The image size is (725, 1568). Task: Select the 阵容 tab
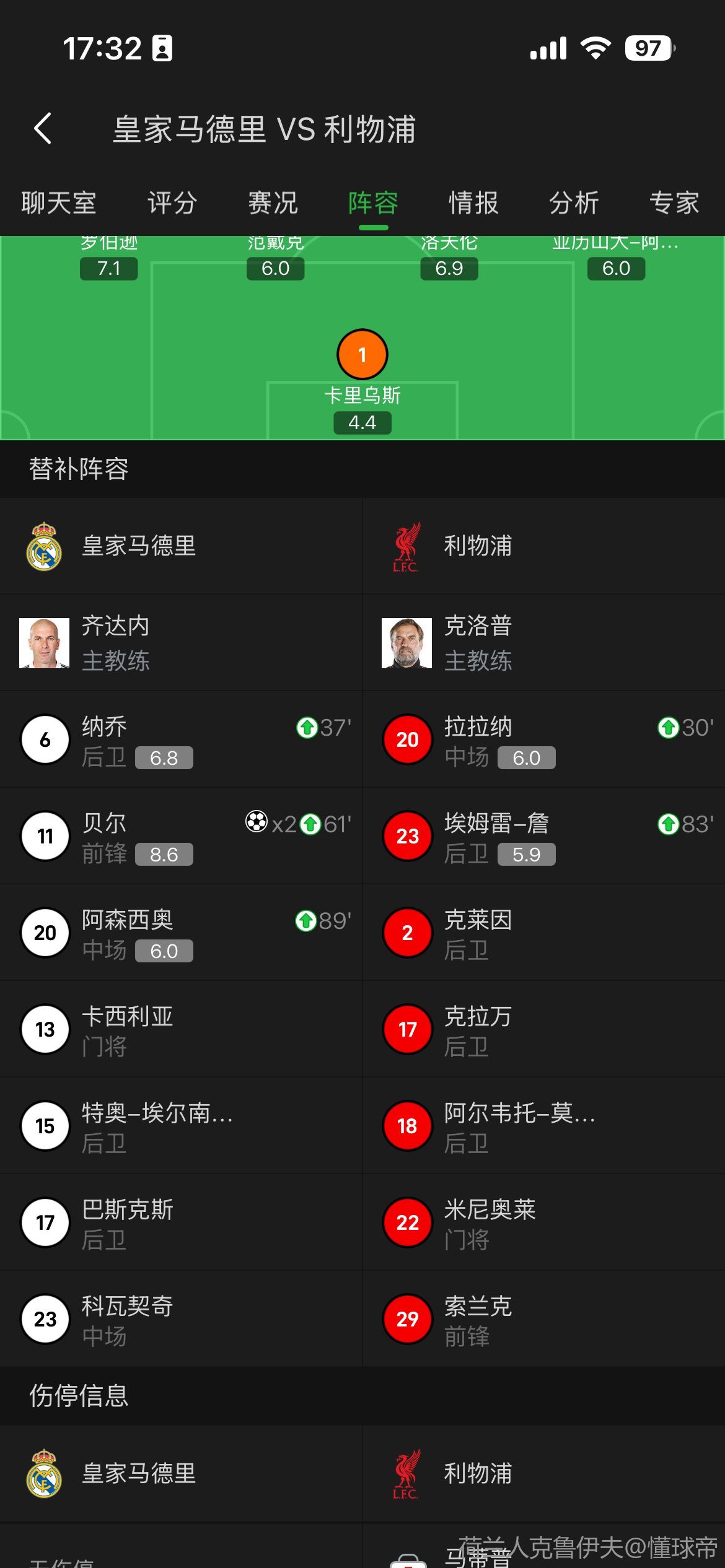[373, 203]
